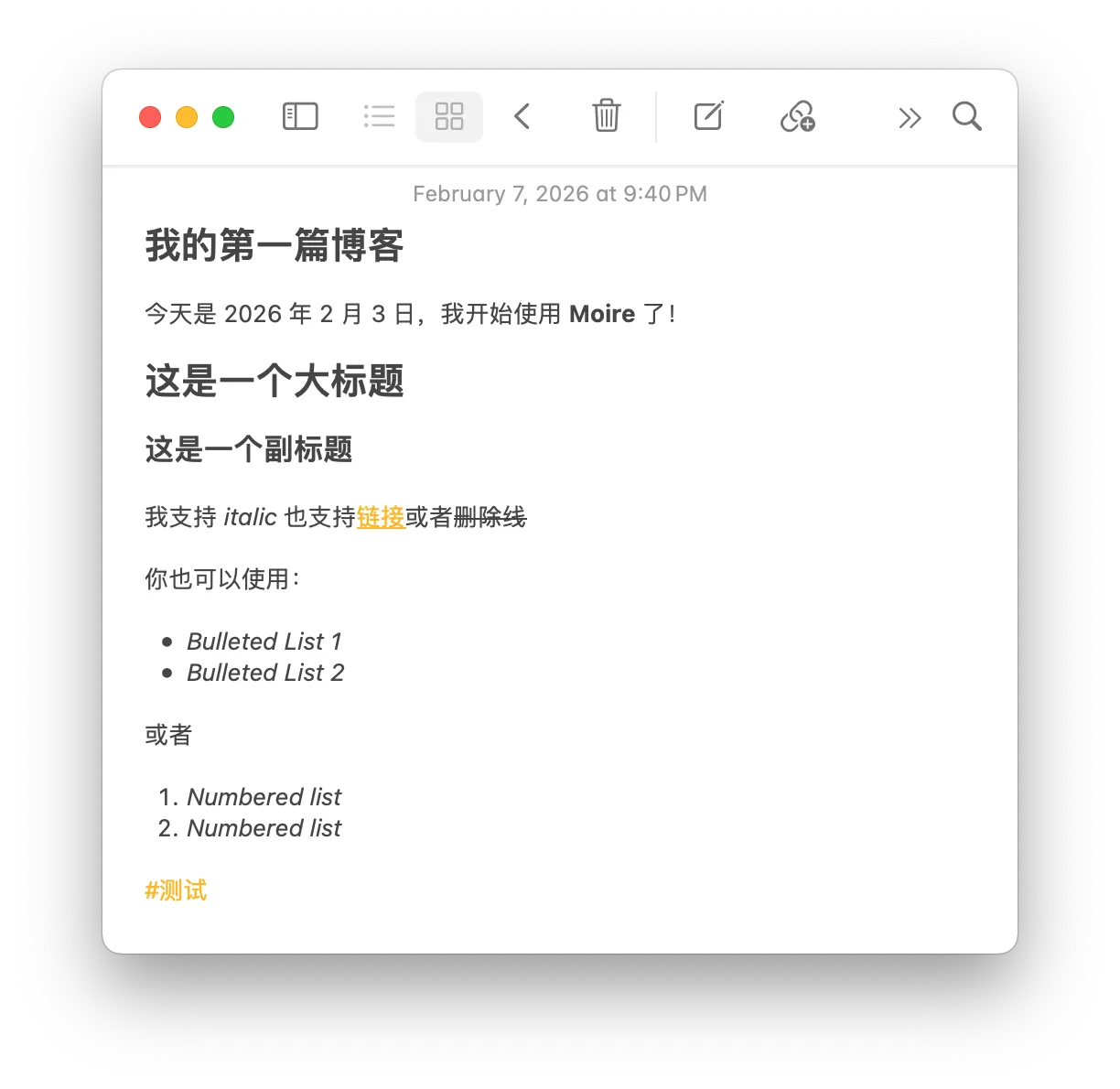Delete this note with the trash icon
Image resolution: width=1120 pixels, height=1089 pixels.
tap(606, 116)
